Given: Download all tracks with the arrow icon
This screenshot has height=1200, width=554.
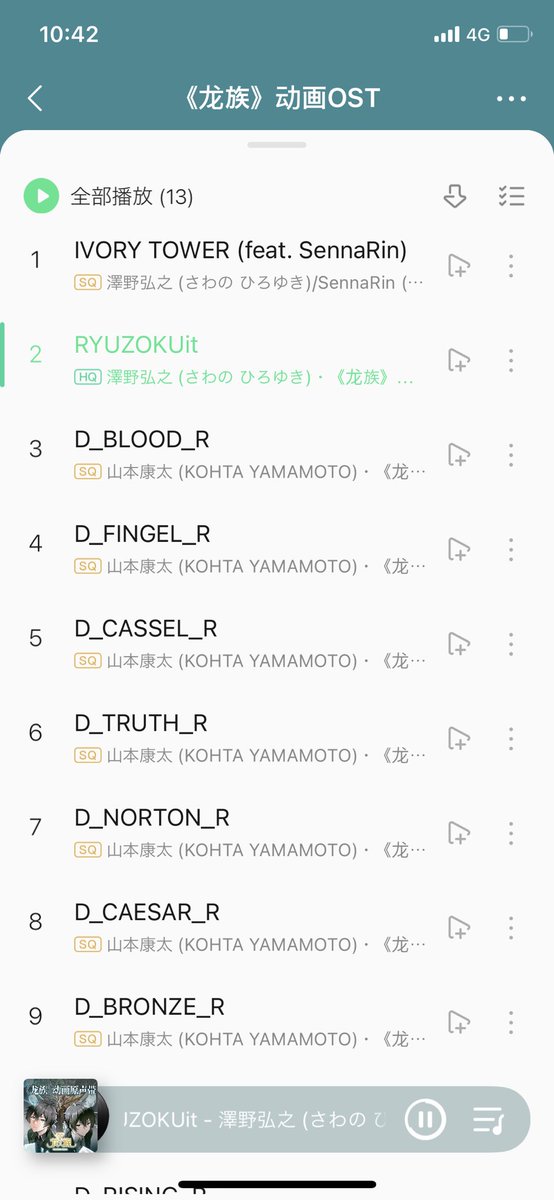Looking at the screenshot, I should coord(455,196).
